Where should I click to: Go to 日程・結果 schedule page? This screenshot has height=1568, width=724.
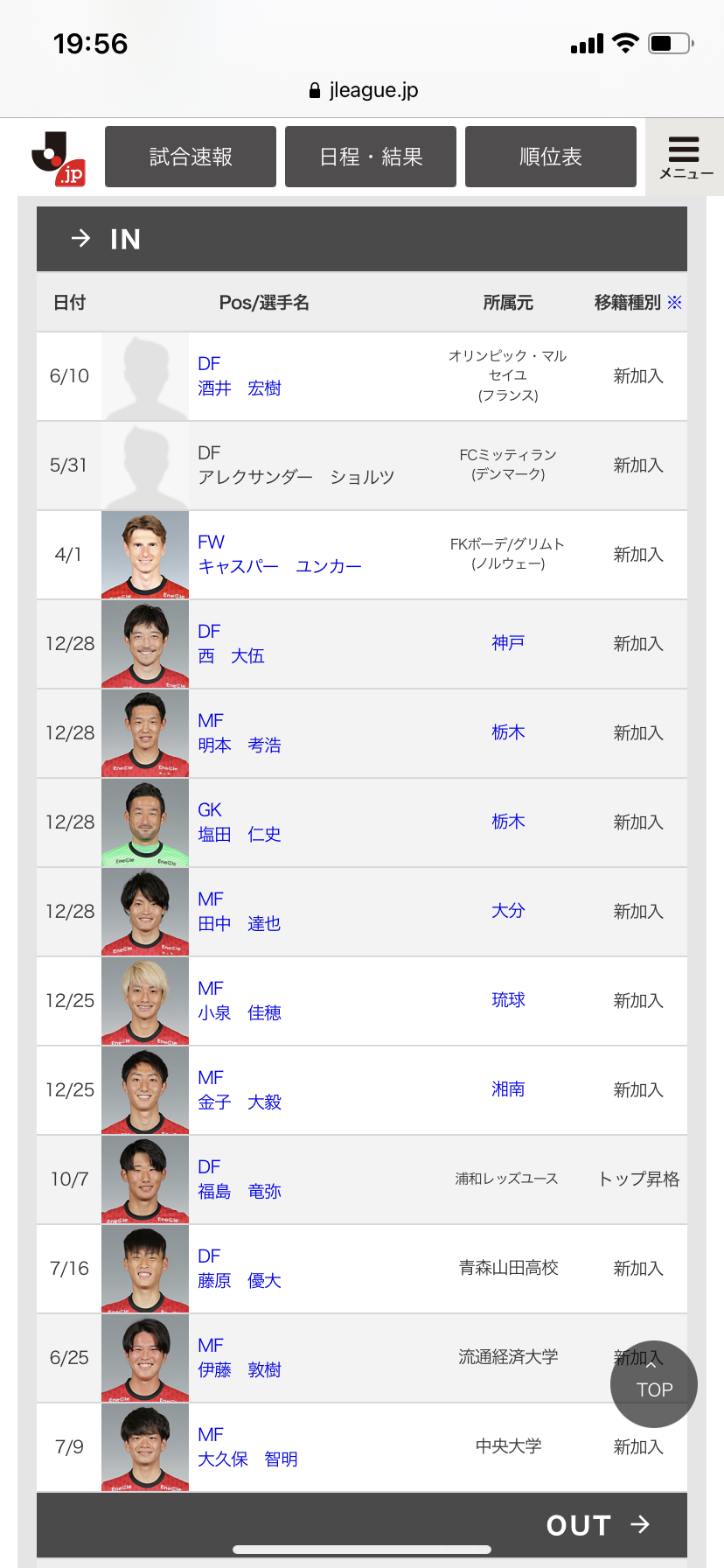point(371,157)
